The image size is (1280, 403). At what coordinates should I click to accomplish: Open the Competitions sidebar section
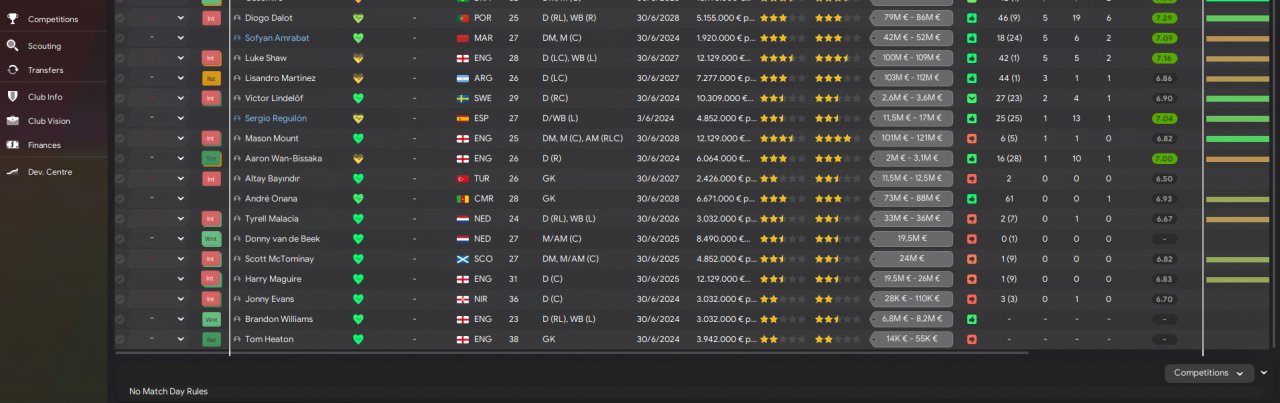coord(52,19)
